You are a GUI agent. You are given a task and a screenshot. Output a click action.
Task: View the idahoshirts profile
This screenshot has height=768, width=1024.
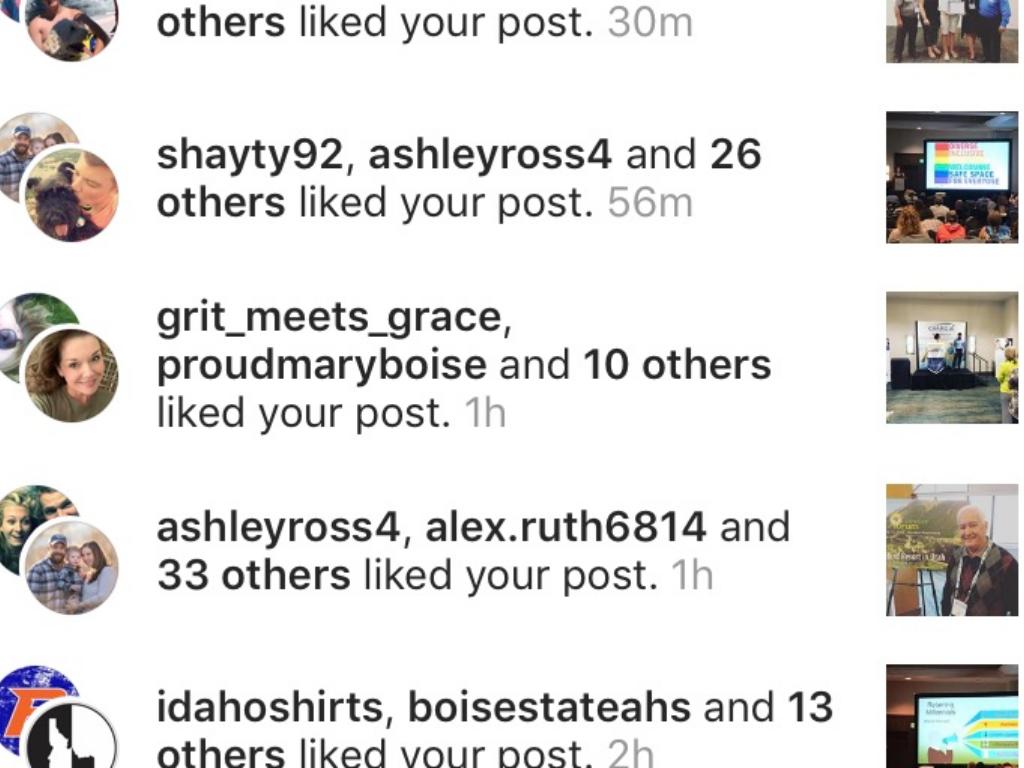[x=266, y=707]
